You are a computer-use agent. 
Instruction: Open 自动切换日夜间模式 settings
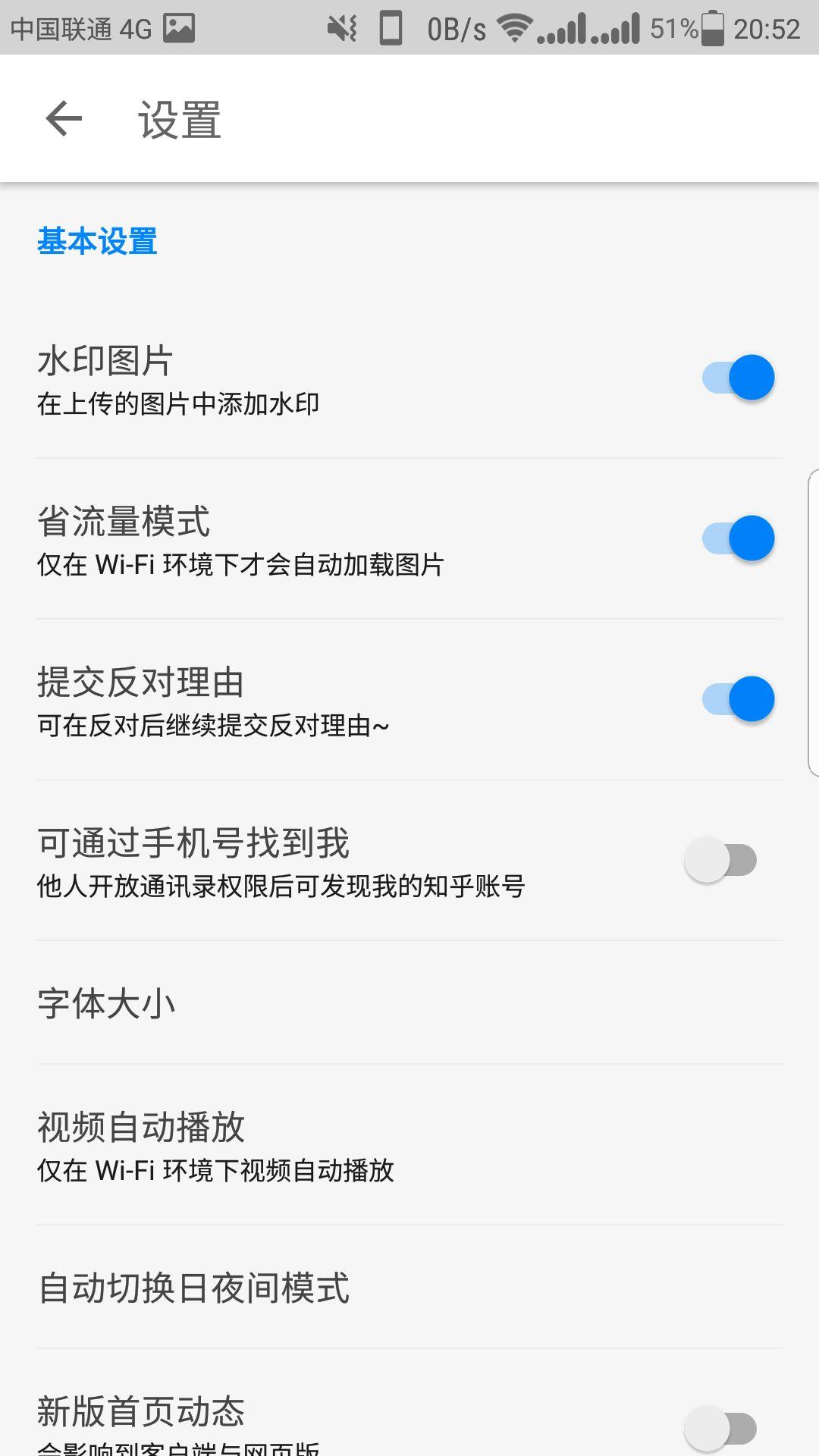[409, 1288]
